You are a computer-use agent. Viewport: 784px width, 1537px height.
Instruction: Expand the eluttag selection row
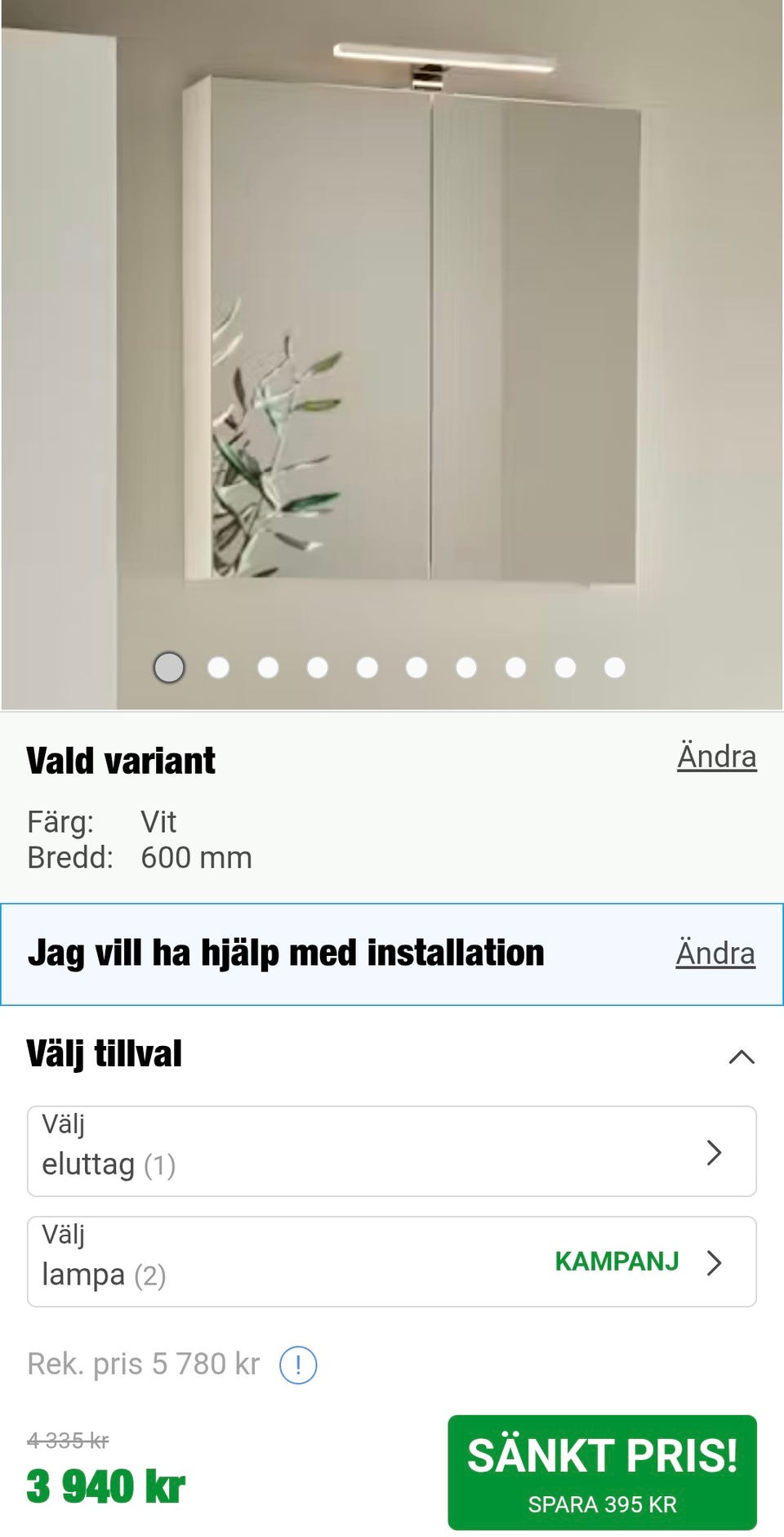point(391,1151)
